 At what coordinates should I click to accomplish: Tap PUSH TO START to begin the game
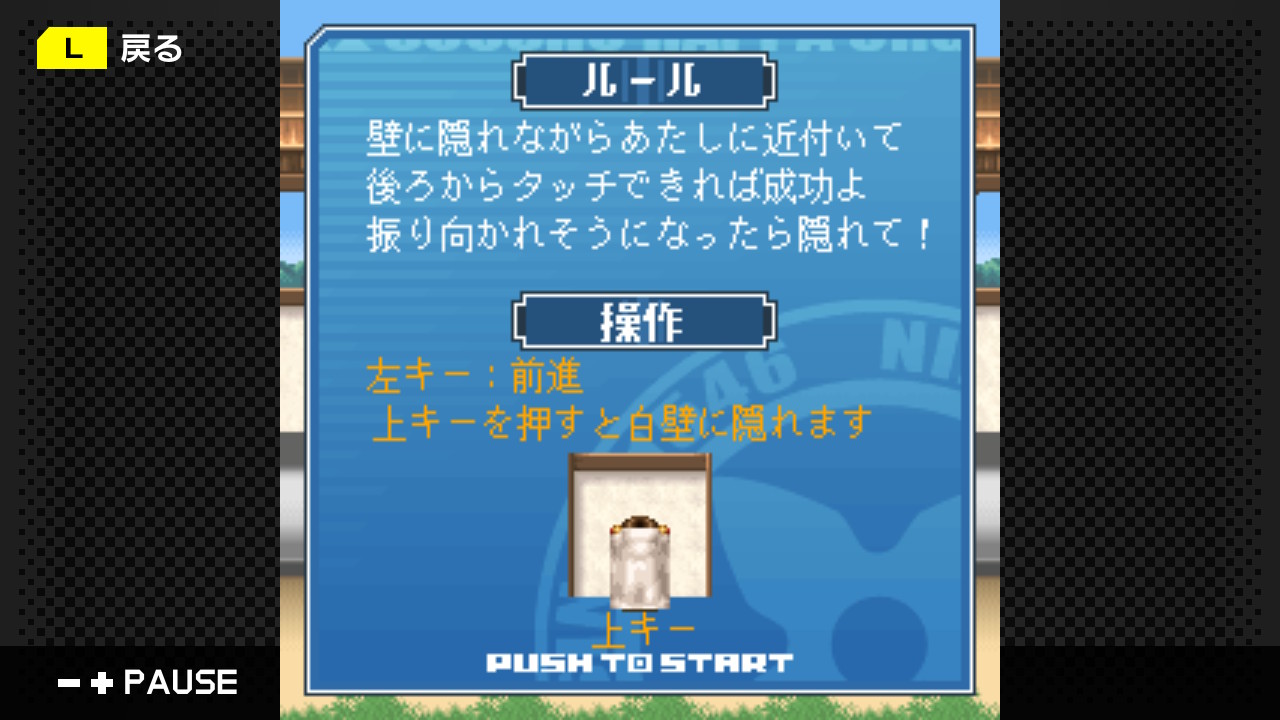click(640, 662)
